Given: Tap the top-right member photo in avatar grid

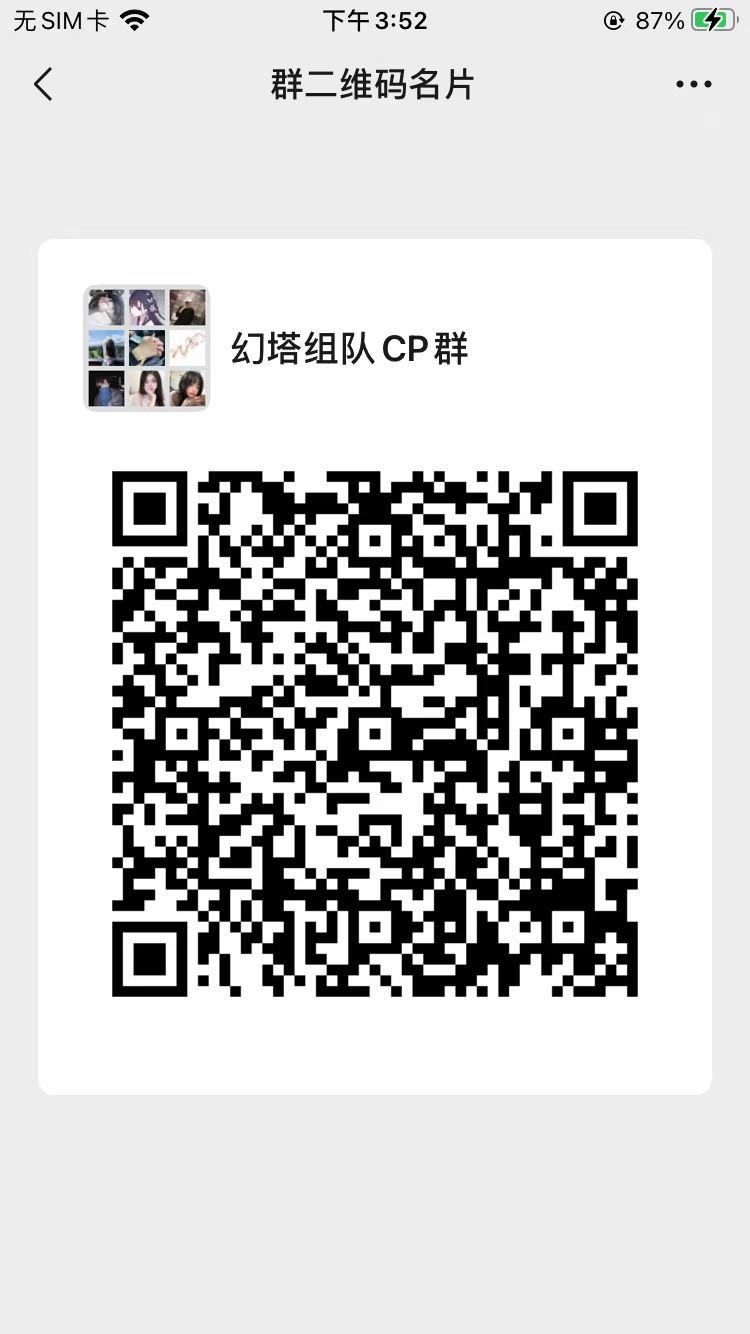Looking at the screenshot, I should pos(186,308).
